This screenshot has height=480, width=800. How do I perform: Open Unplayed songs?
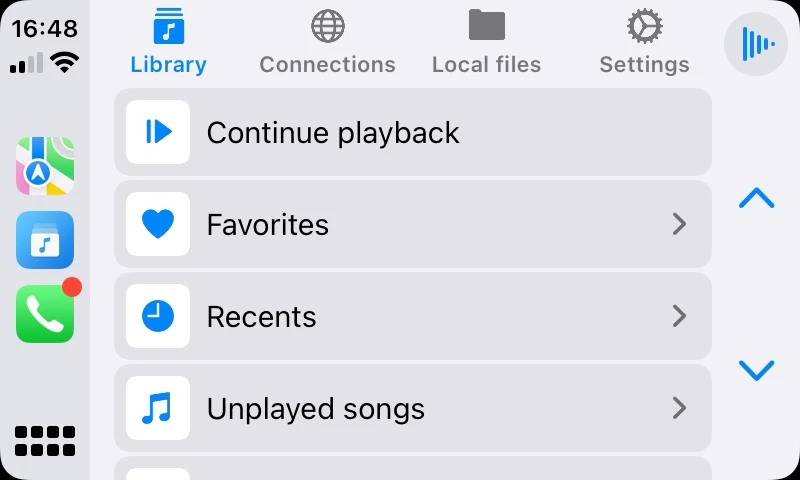click(412, 408)
